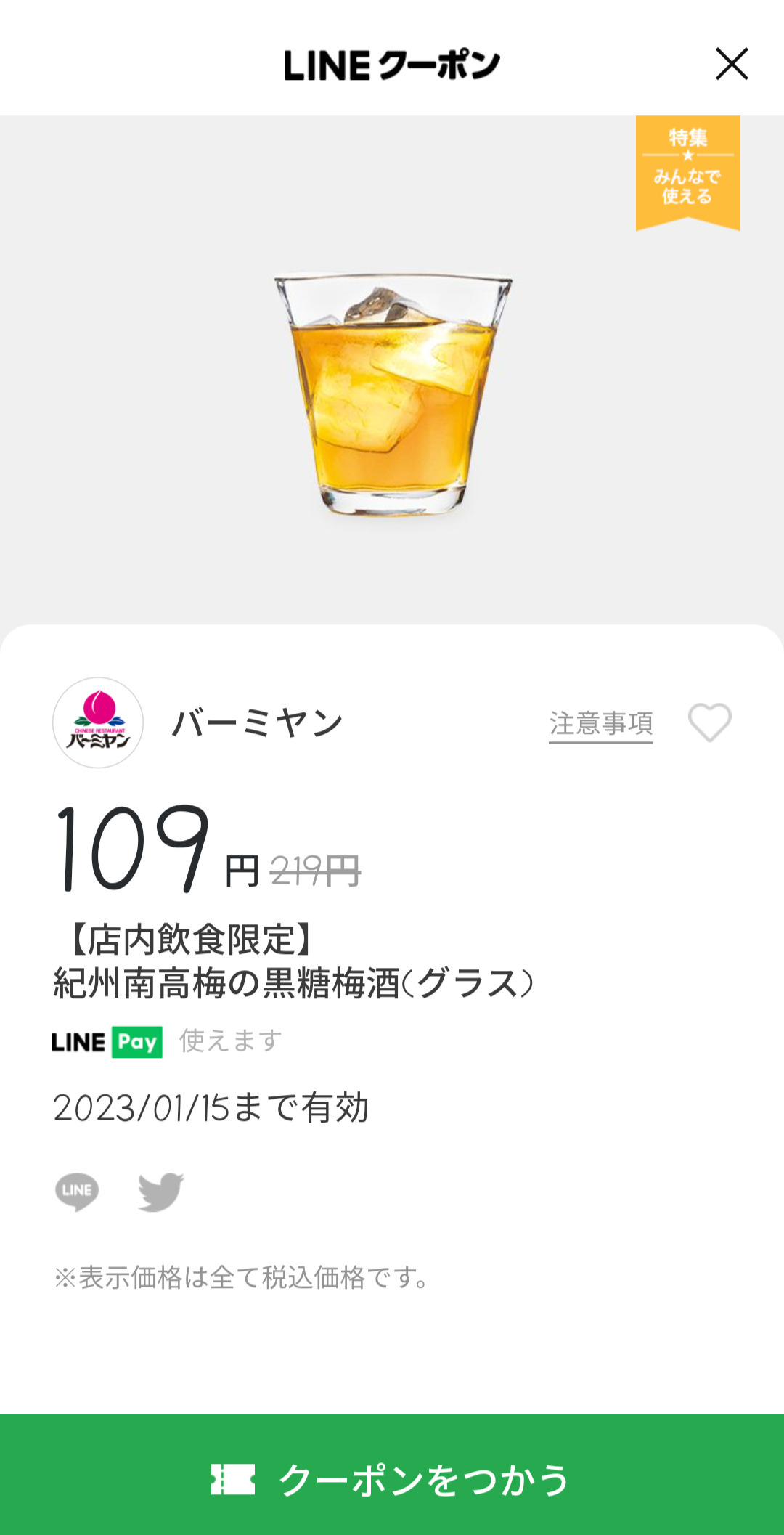The image size is (784, 1535).
Task: Share coupon via LINE icon
Action: (77, 1192)
